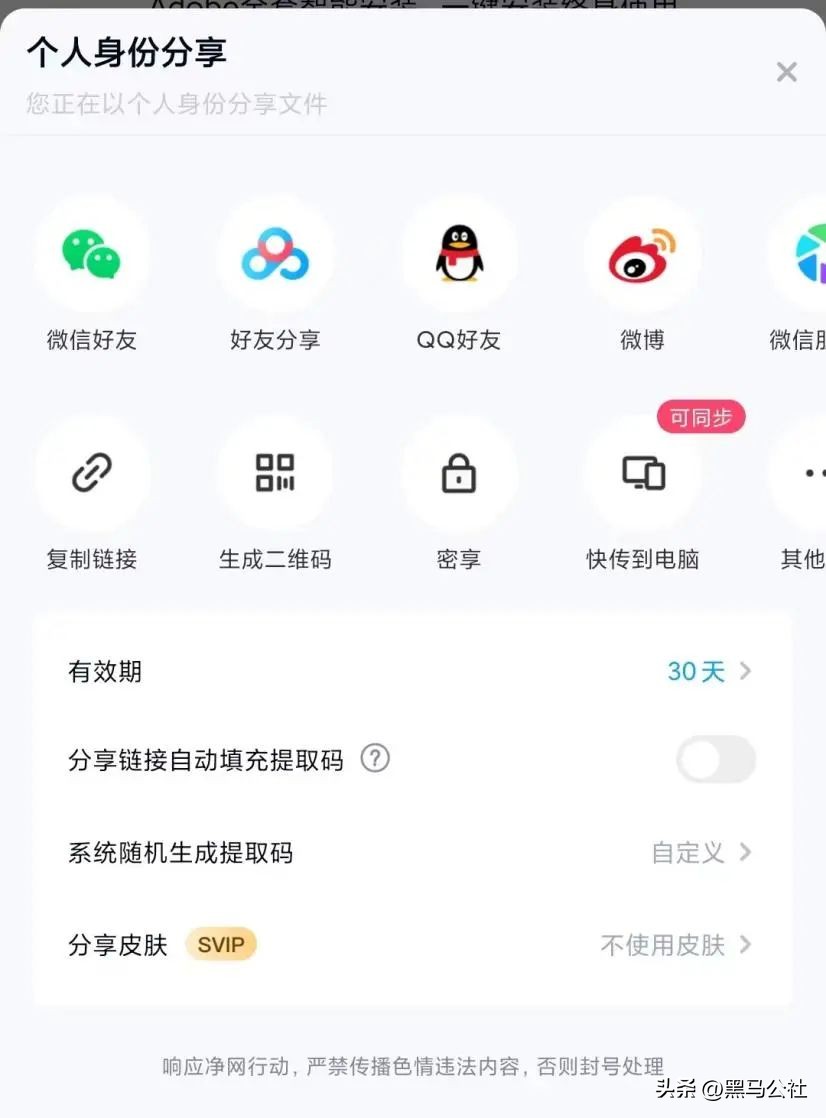Tap the SVIP badge next to 分享皮肤
The image size is (826, 1118).
[221, 943]
